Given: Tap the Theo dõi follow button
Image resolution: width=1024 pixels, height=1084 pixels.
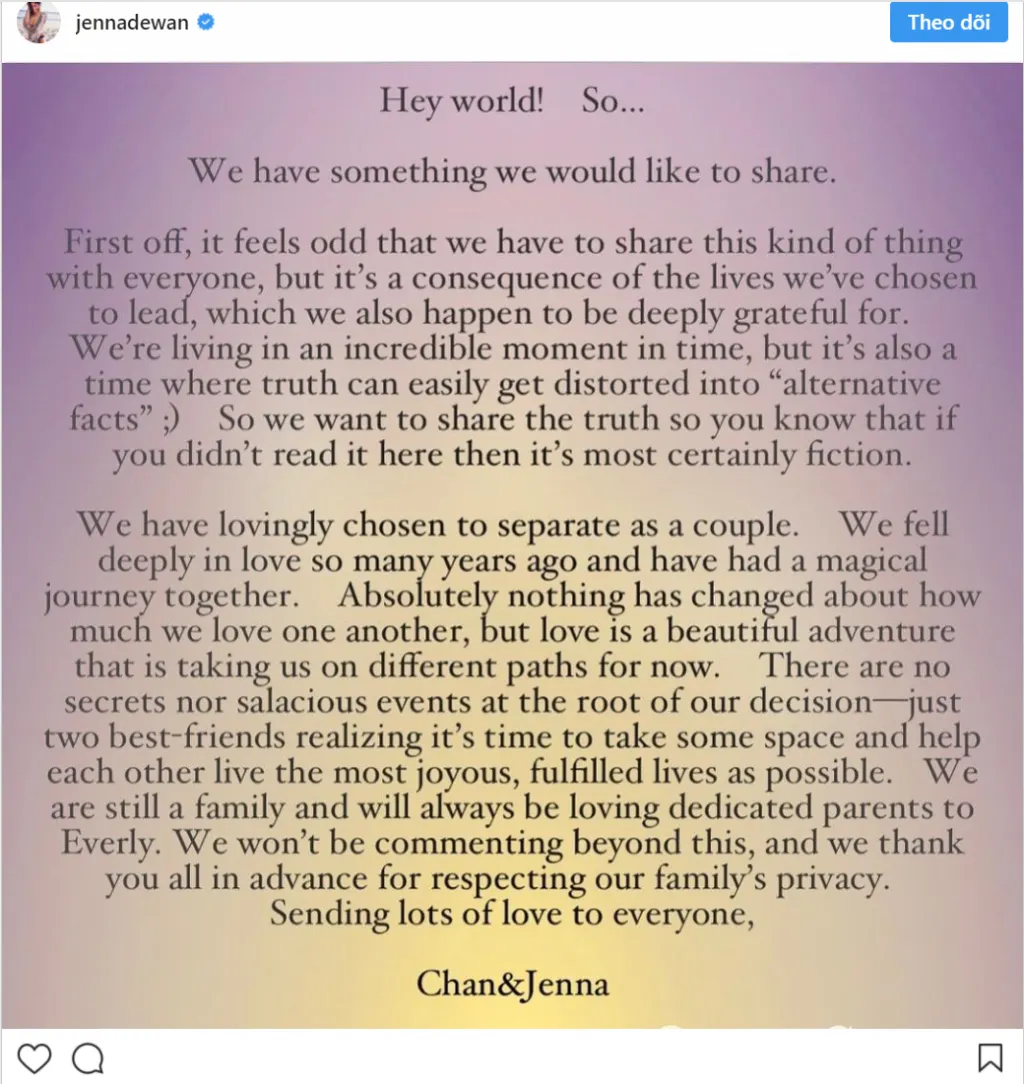Looking at the screenshot, I should click(x=947, y=22).
